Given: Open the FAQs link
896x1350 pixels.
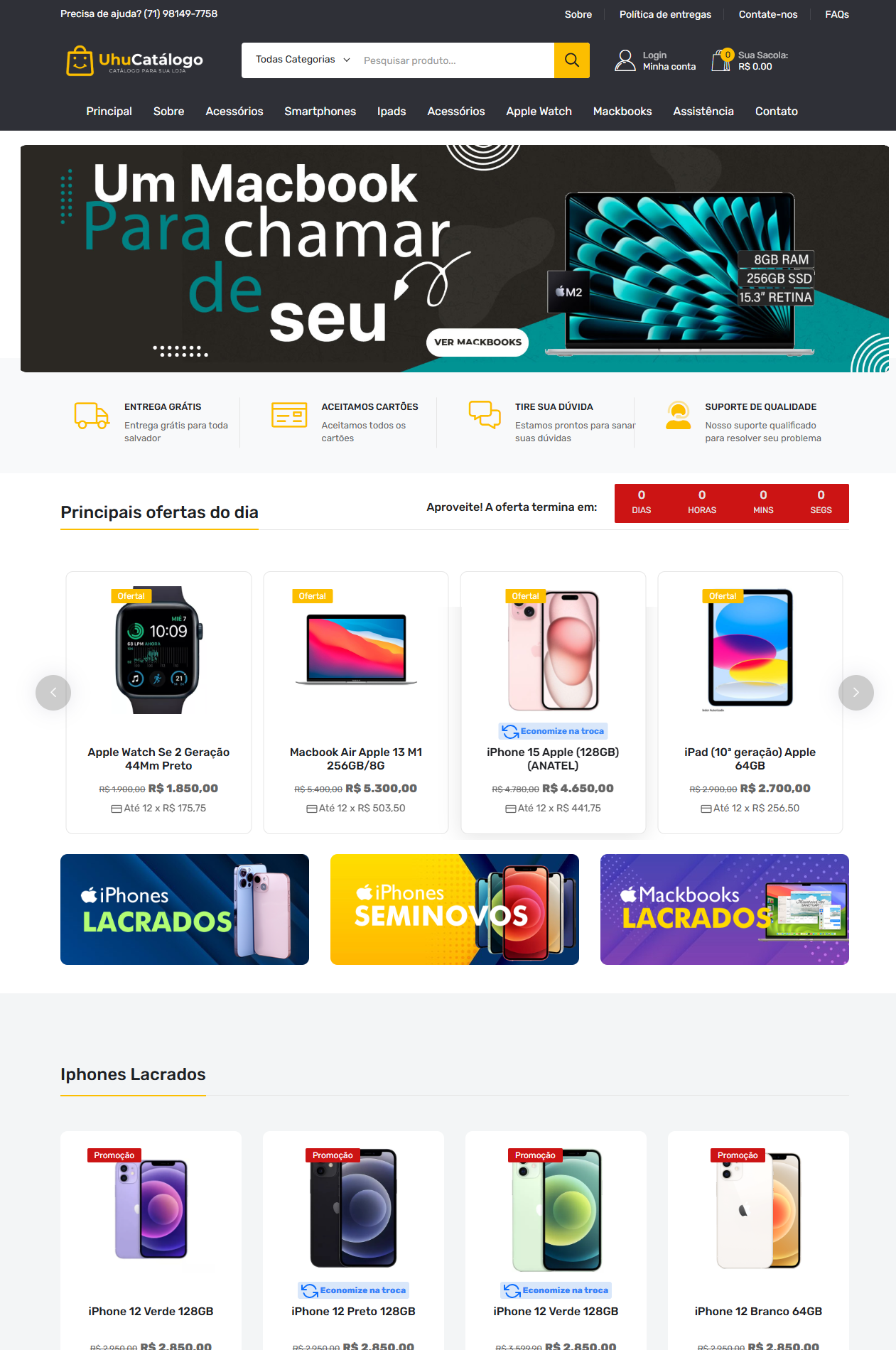Looking at the screenshot, I should [836, 14].
